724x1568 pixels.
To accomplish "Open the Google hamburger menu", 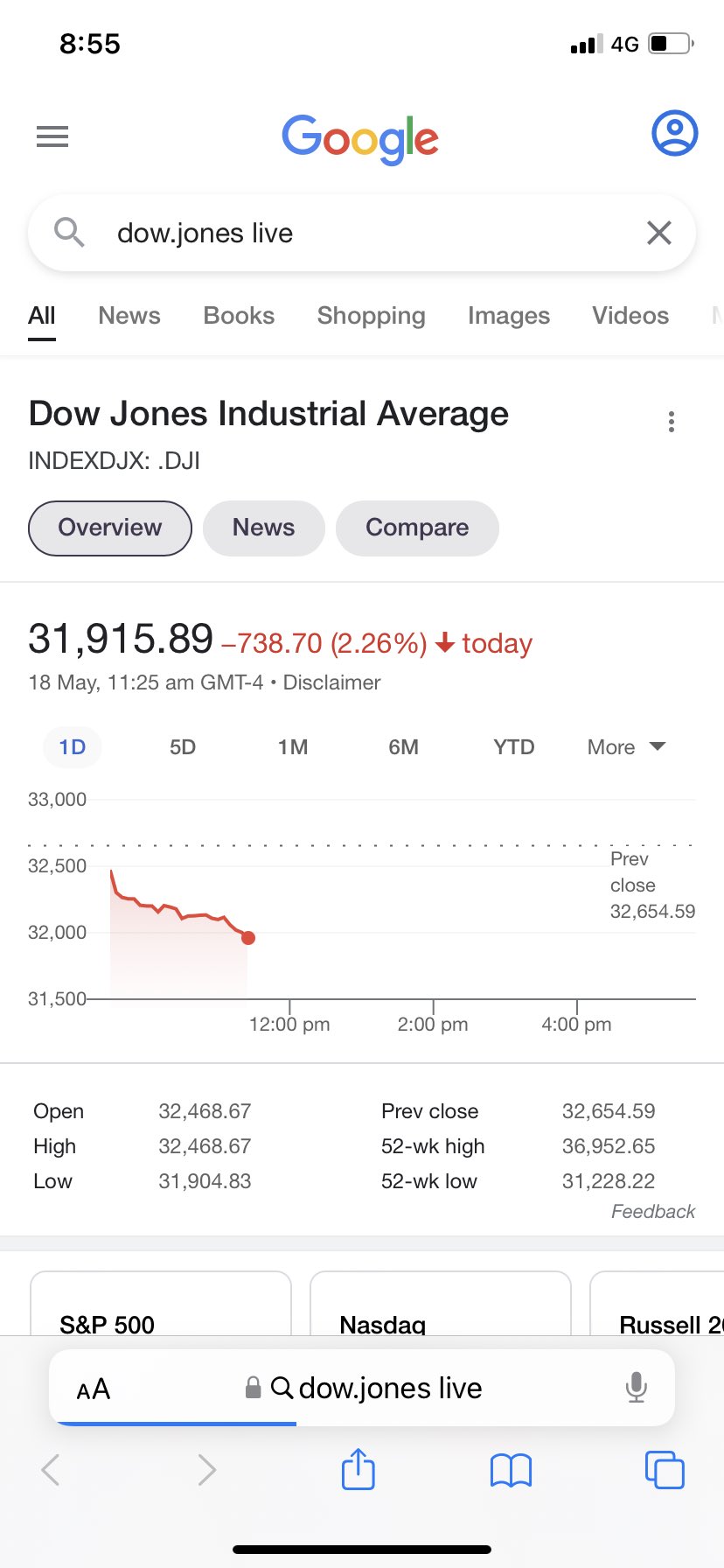I will 52,136.
